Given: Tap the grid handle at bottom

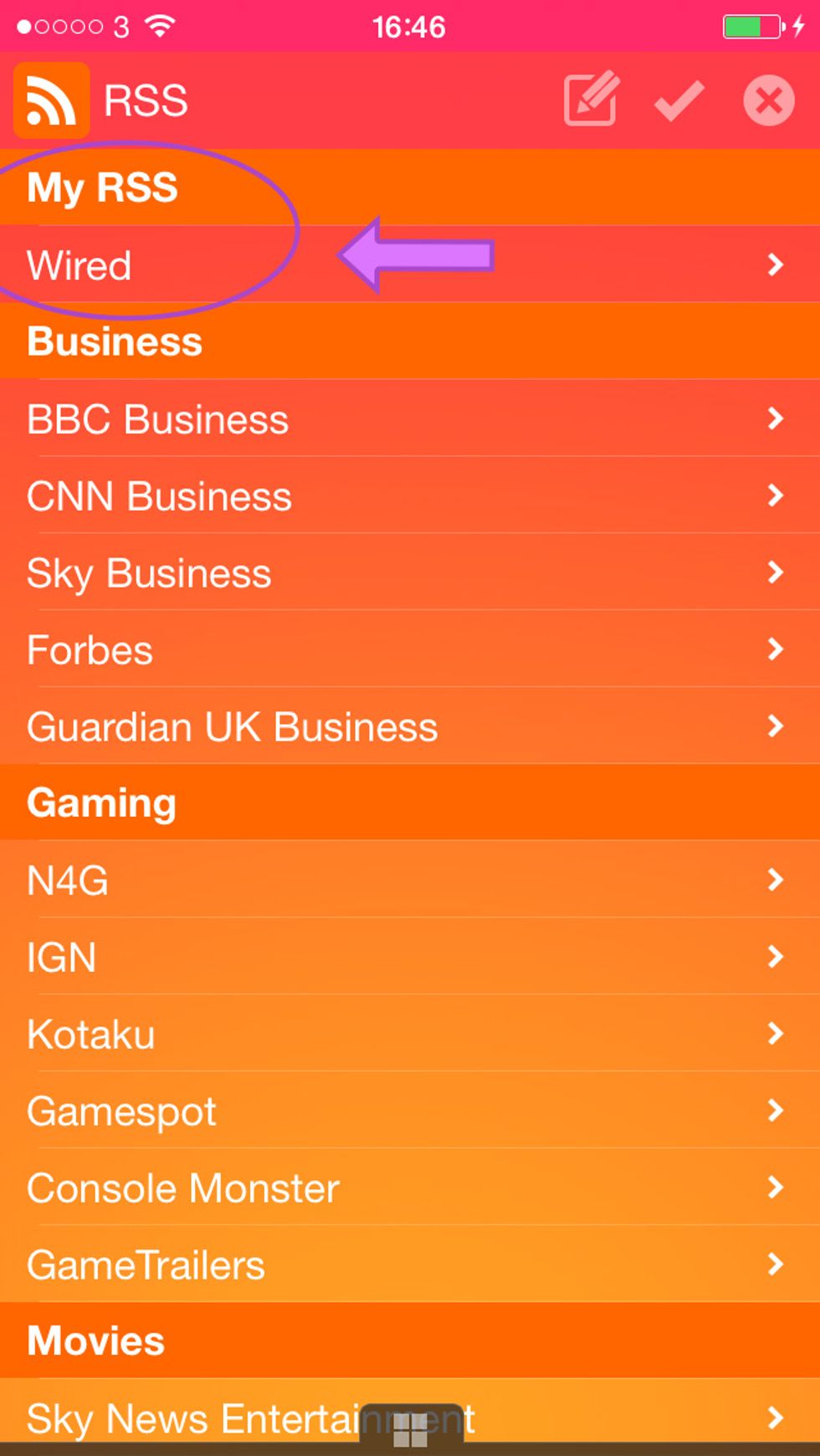Looking at the screenshot, I should tap(411, 1429).
